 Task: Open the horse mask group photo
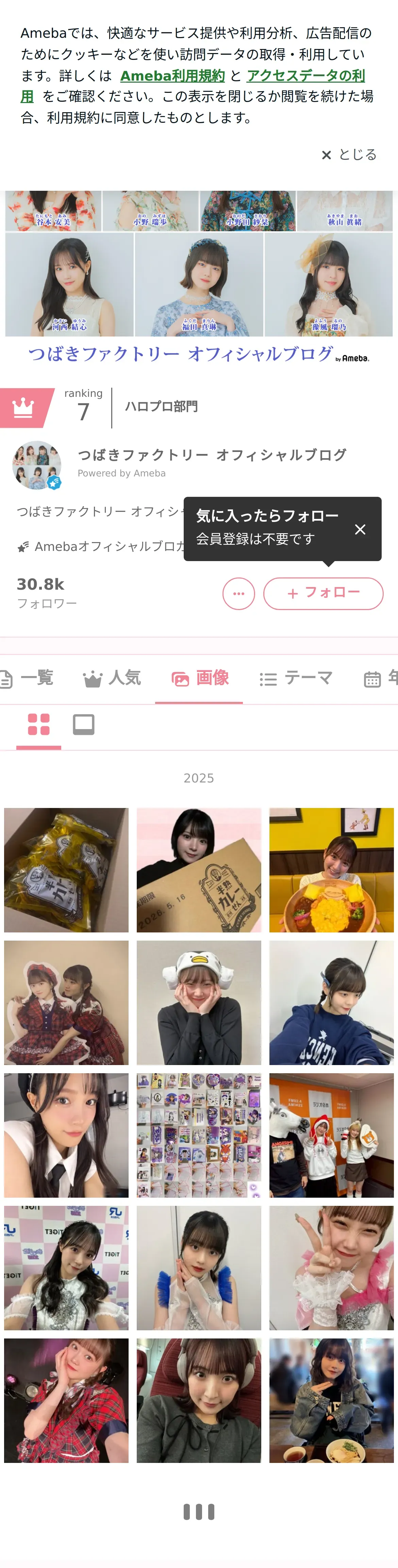(x=332, y=1135)
